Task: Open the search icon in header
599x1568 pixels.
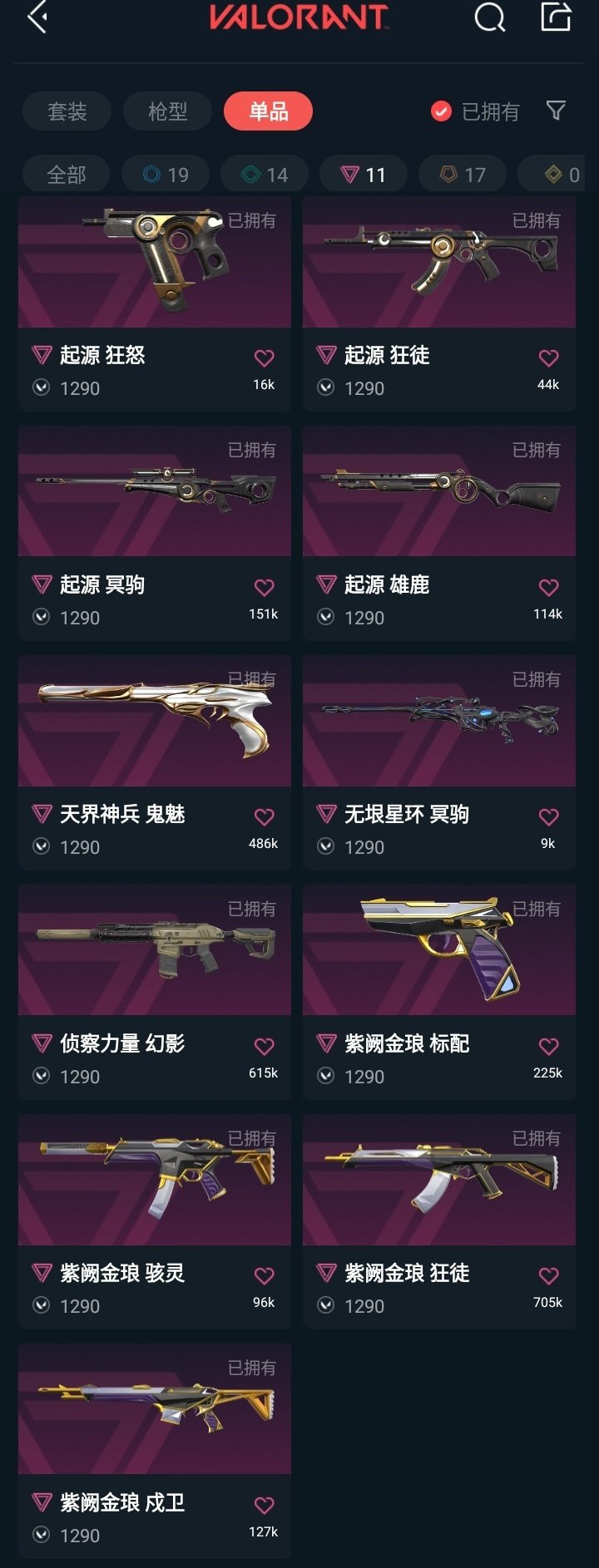Action: (x=489, y=17)
